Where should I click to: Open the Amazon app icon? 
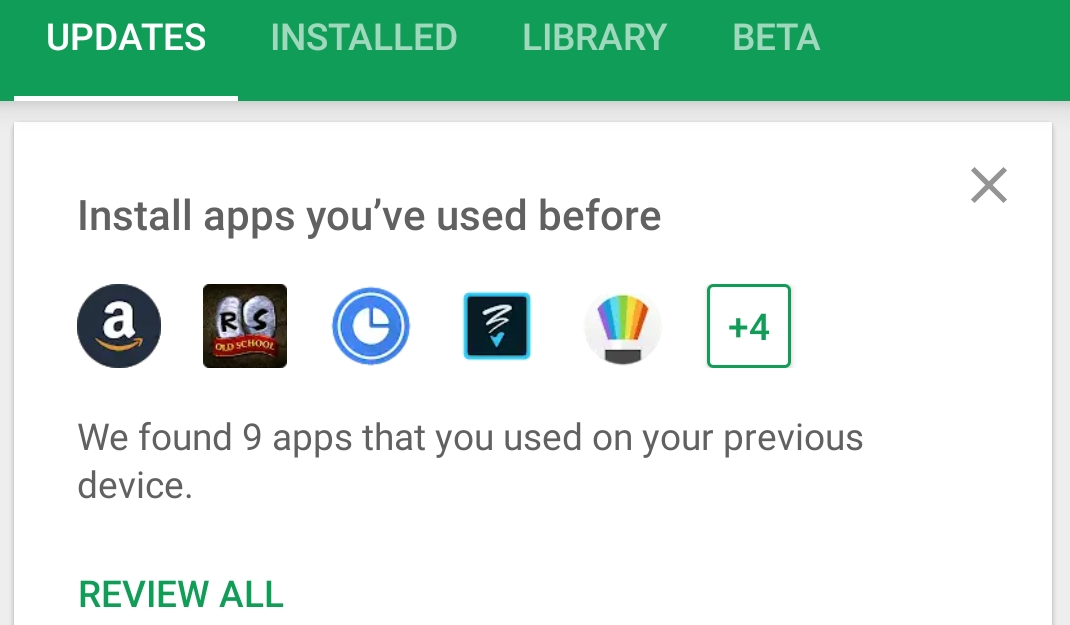click(x=119, y=326)
